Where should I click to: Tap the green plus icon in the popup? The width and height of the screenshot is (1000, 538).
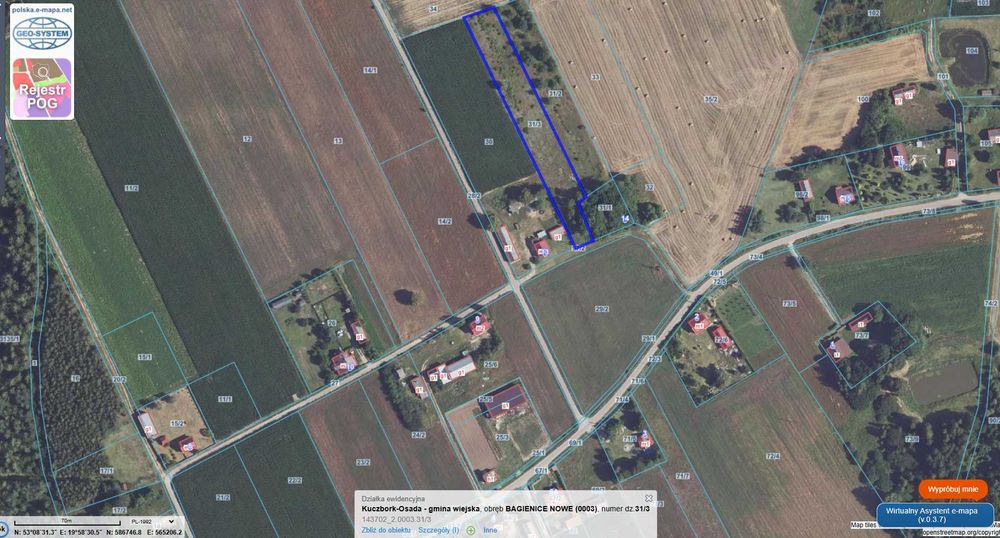click(x=471, y=530)
